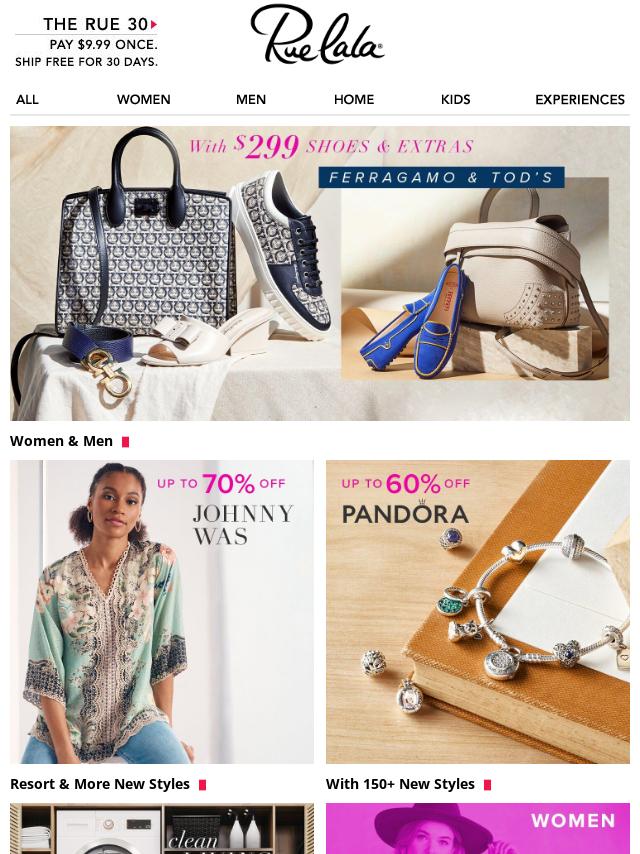Open the EXPERIENCES category
The image size is (640, 854).
[579, 99]
